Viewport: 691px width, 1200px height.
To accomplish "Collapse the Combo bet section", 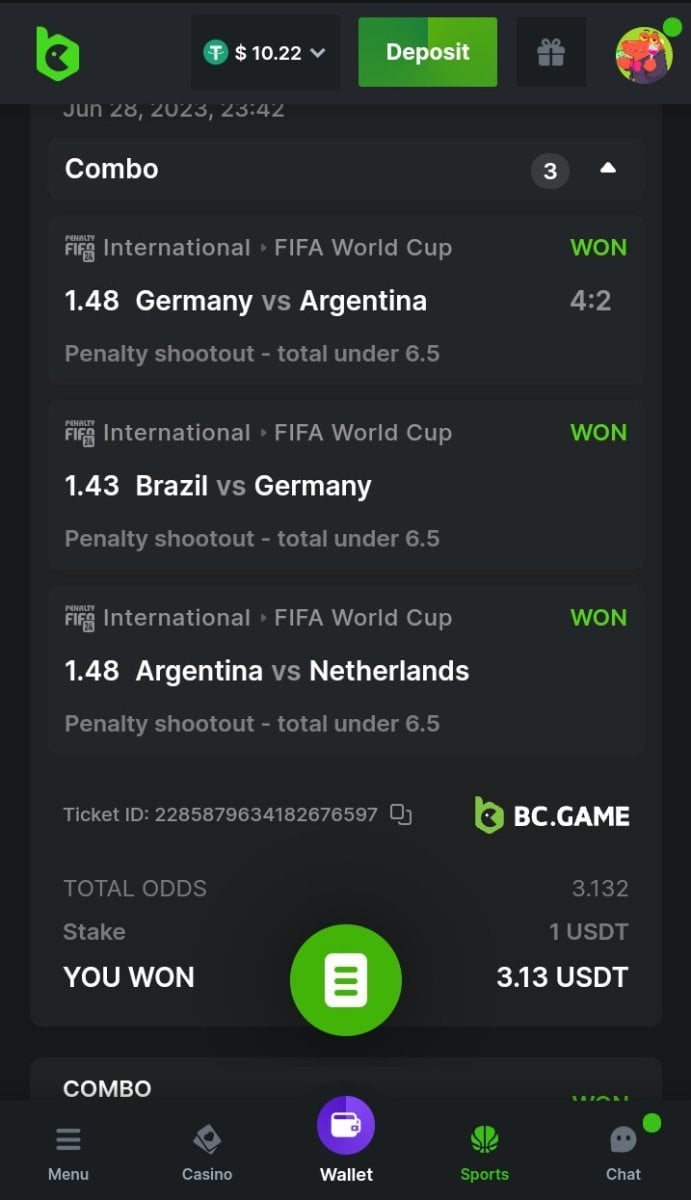I will (607, 169).
